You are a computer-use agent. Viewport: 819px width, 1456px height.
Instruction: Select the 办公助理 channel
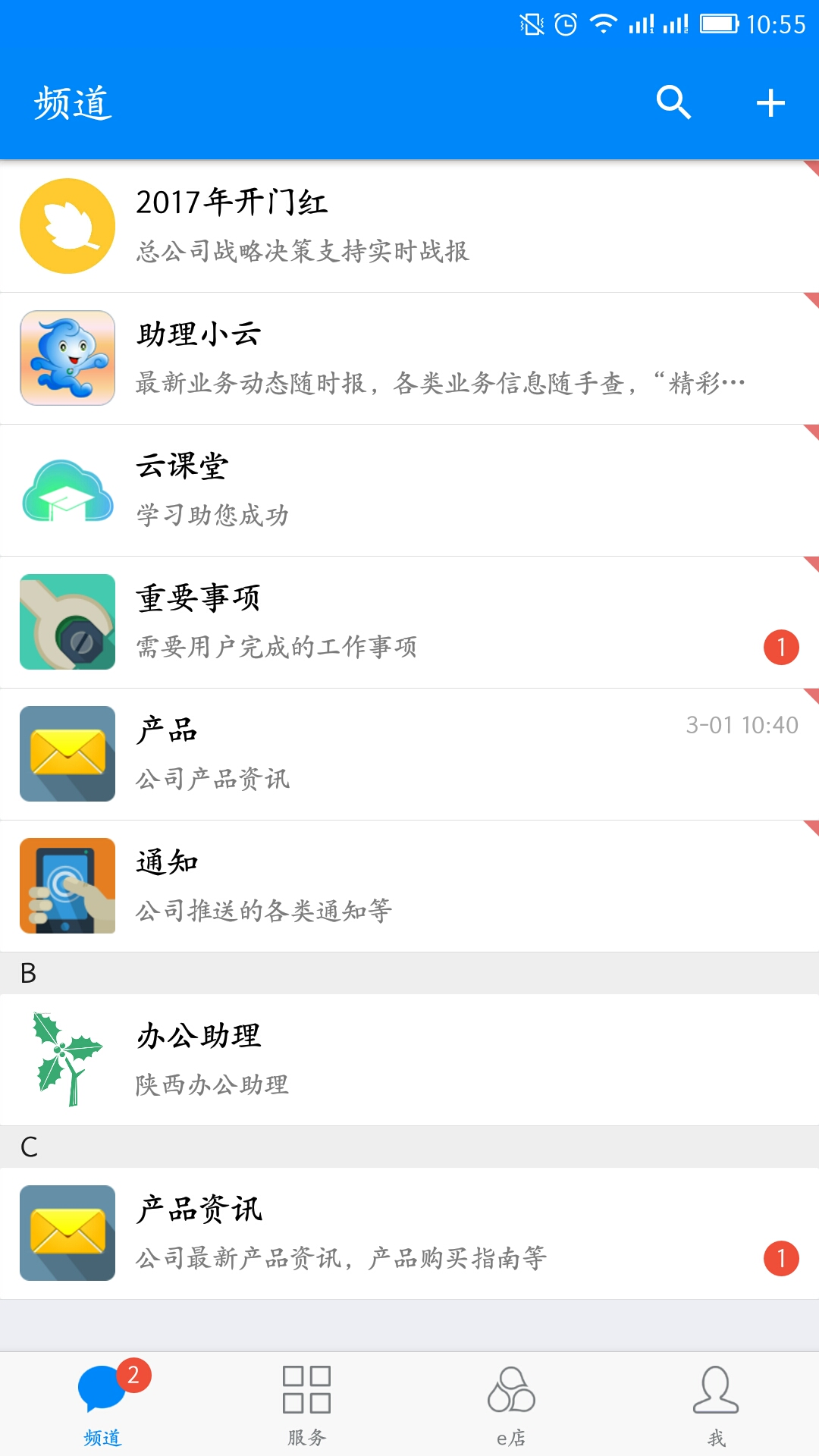coord(409,1059)
